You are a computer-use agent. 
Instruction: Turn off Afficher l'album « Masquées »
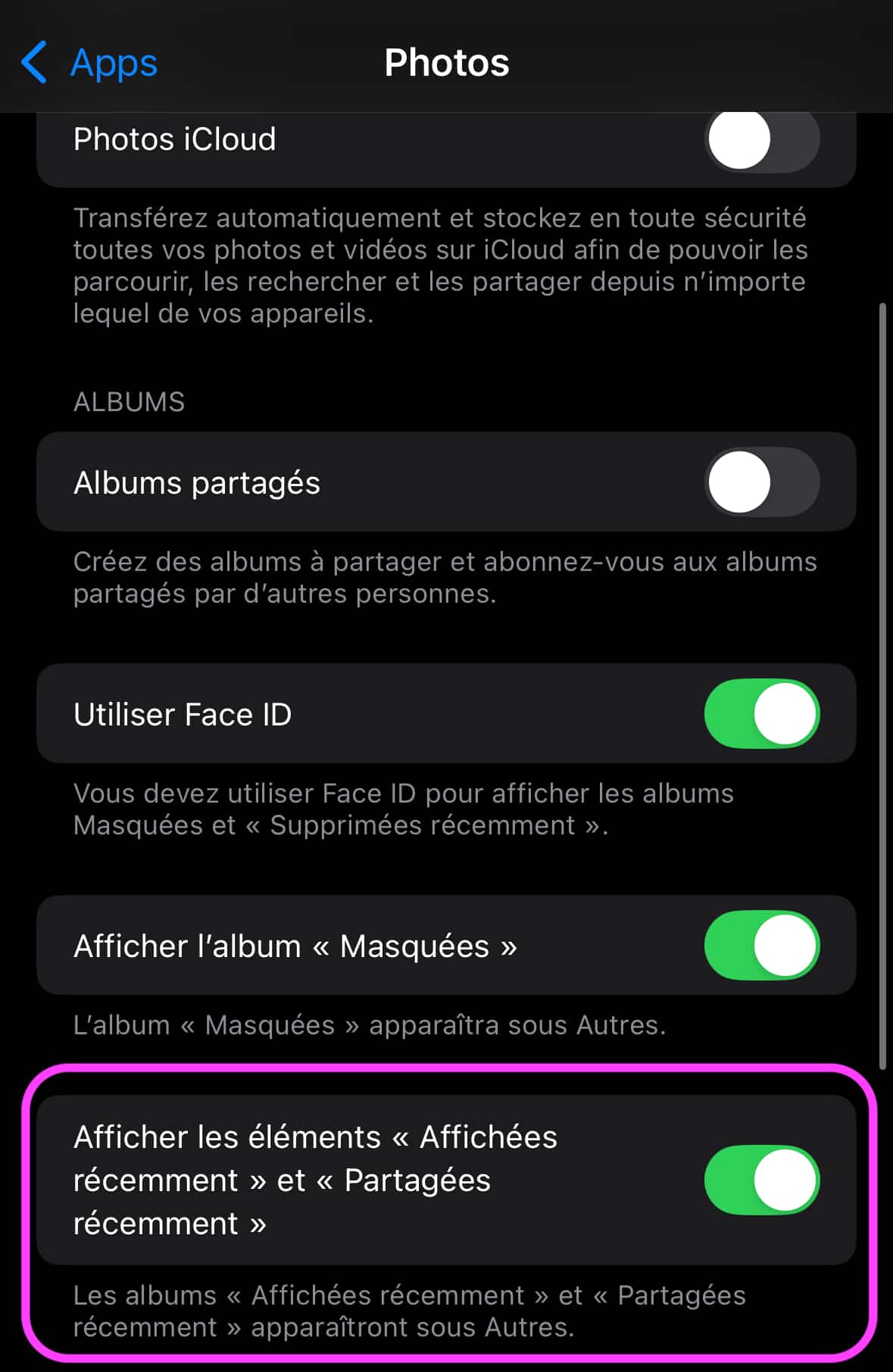760,946
